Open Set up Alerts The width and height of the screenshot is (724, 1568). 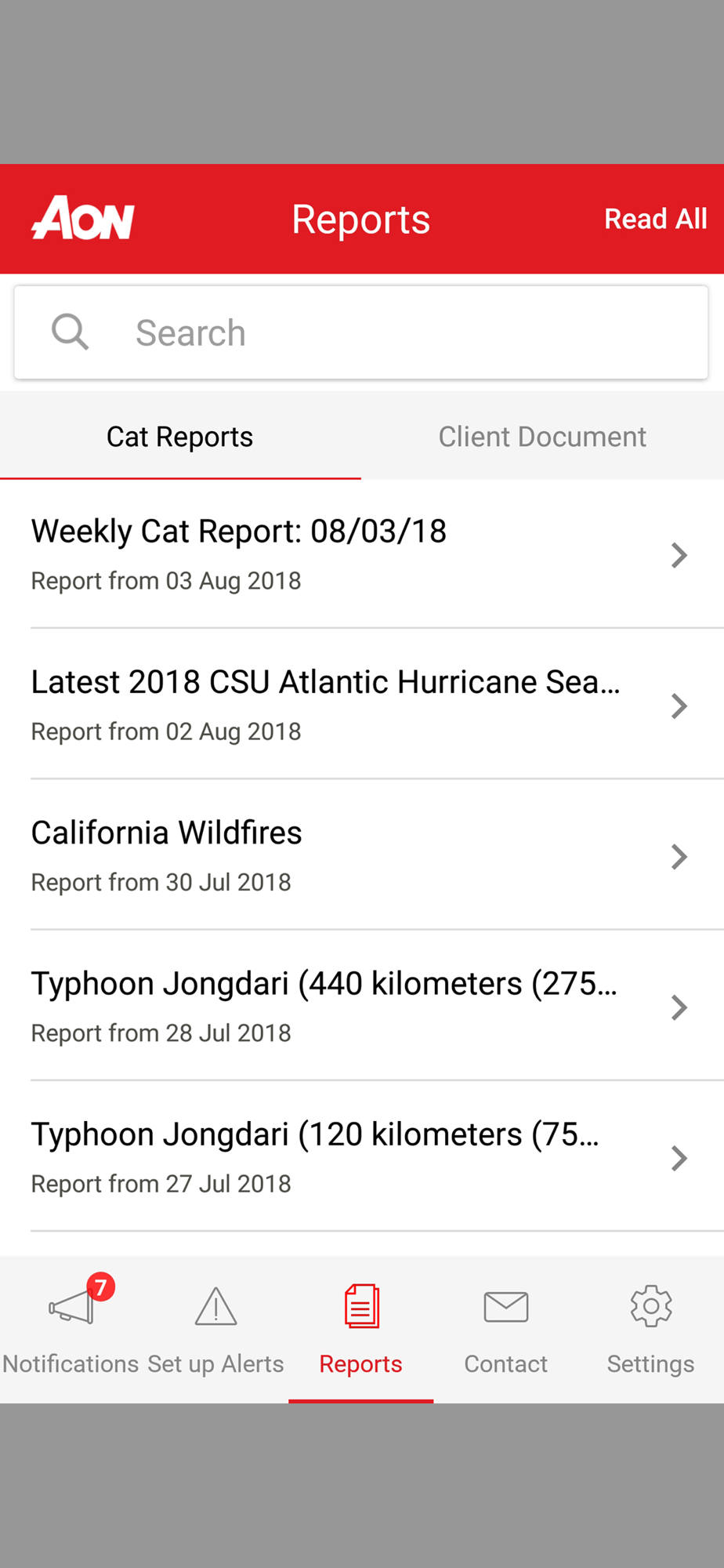point(216,1328)
